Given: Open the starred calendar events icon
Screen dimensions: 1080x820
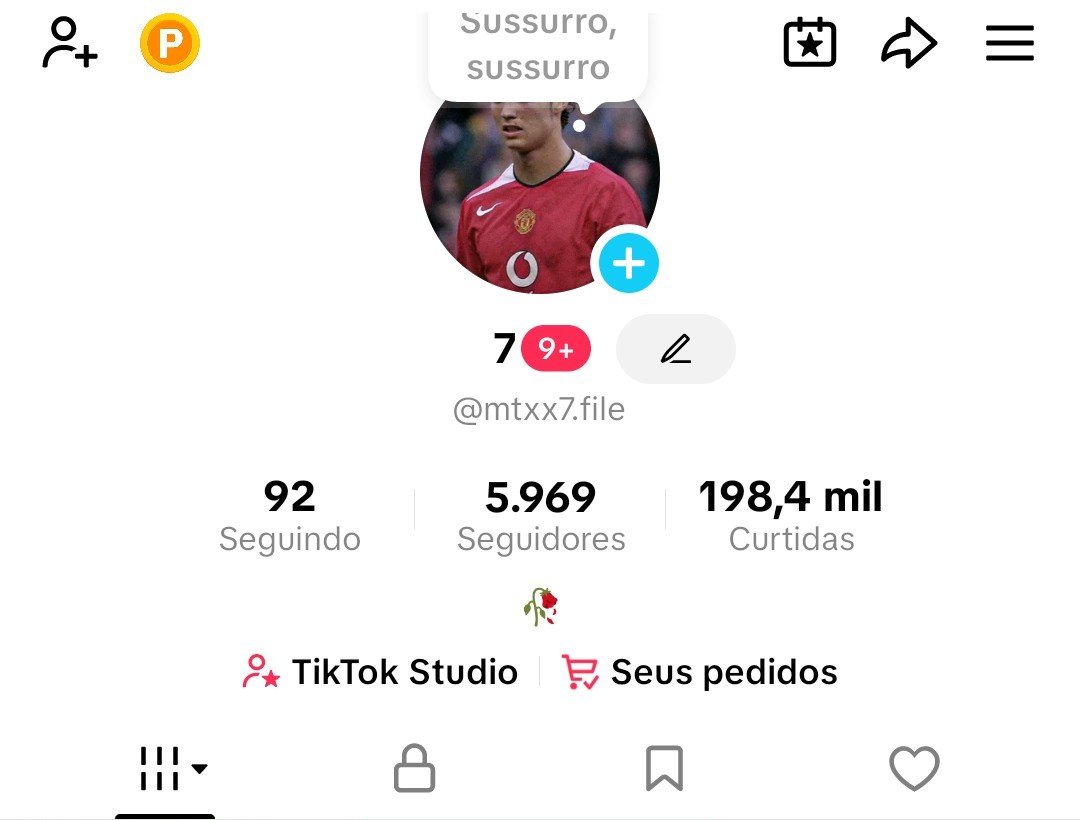Looking at the screenshot, I should click(x=809, y=44).
